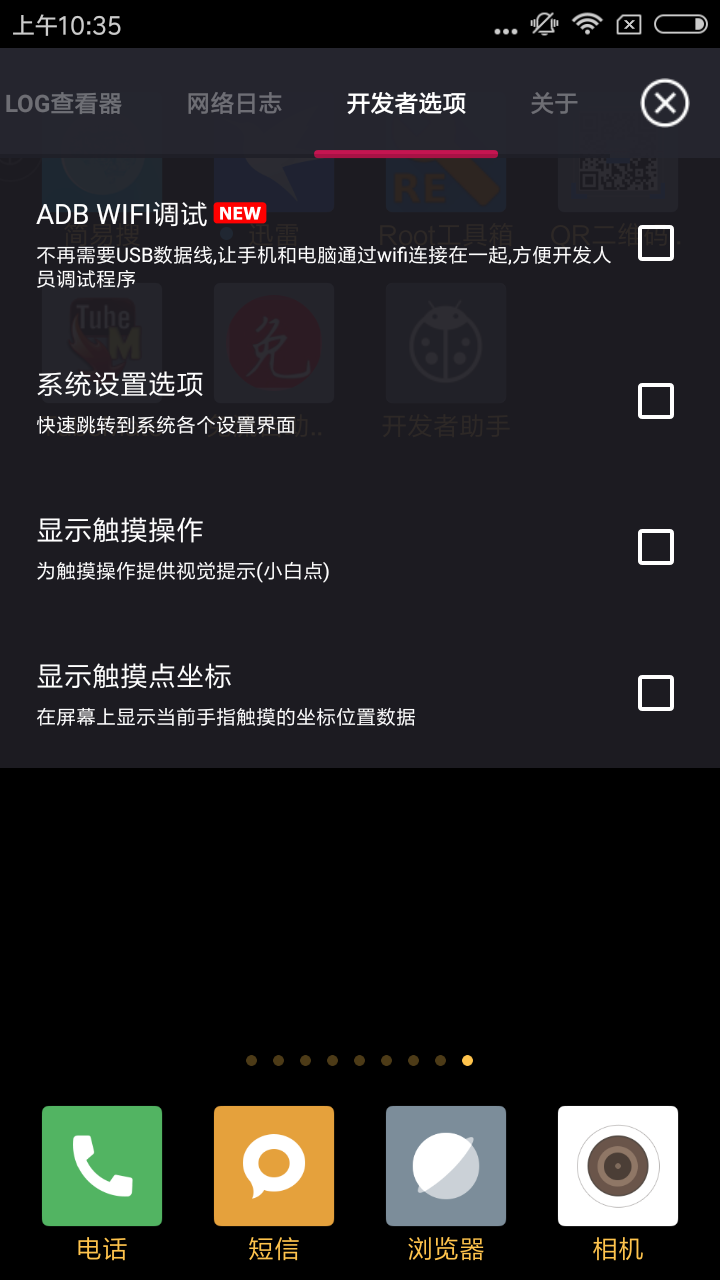This screenshot has height=1280, width=720.
Task: Launch the 短信 messaging app
Action: click(274, 1166)
